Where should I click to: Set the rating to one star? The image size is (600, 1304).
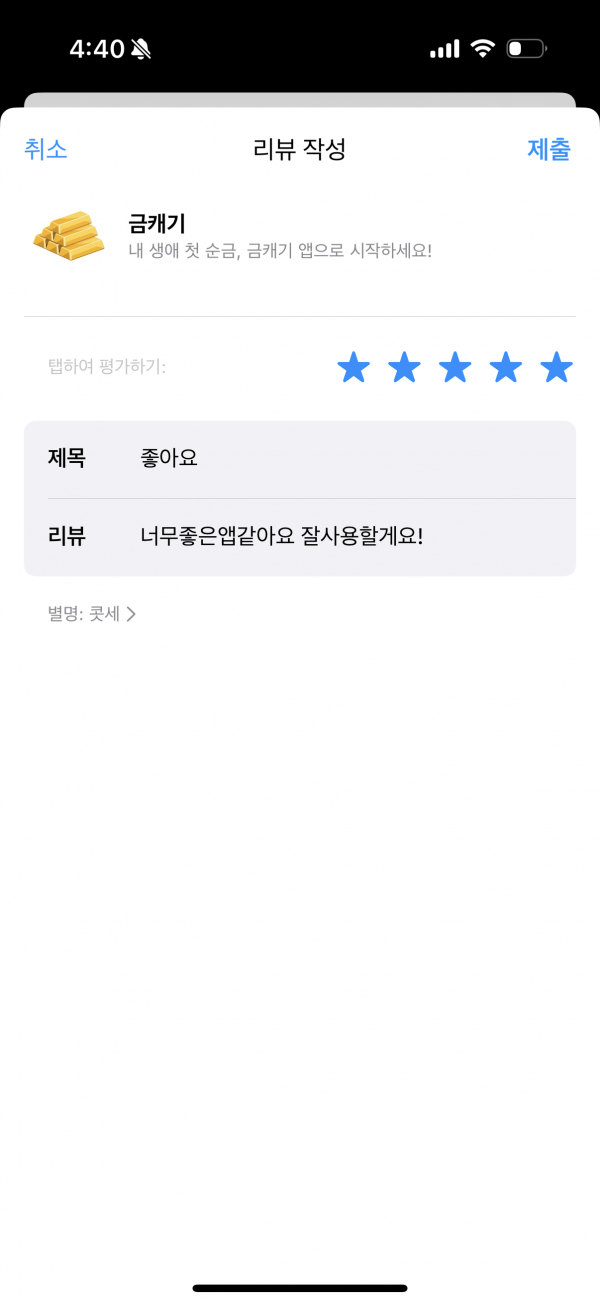pos(353,367)
